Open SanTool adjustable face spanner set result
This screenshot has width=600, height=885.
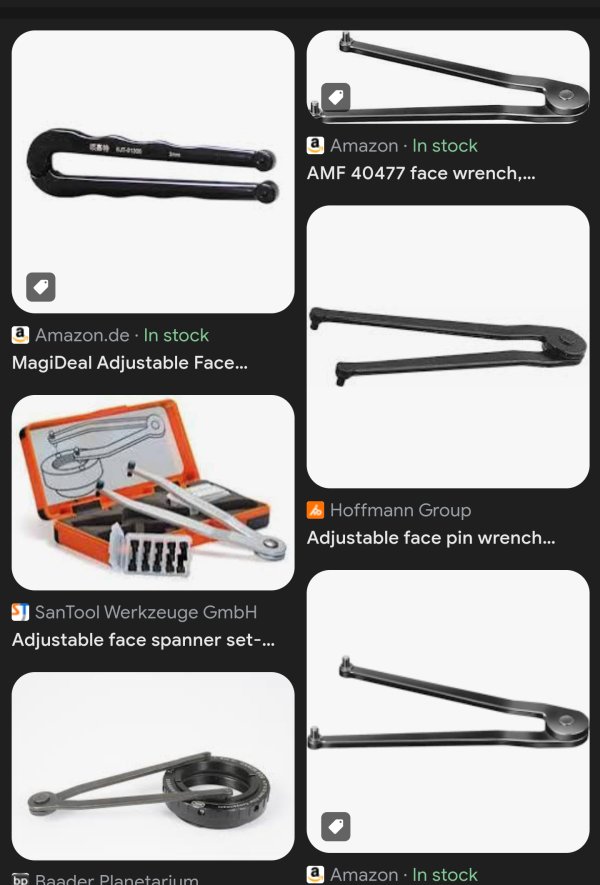[x=152, y=492]
